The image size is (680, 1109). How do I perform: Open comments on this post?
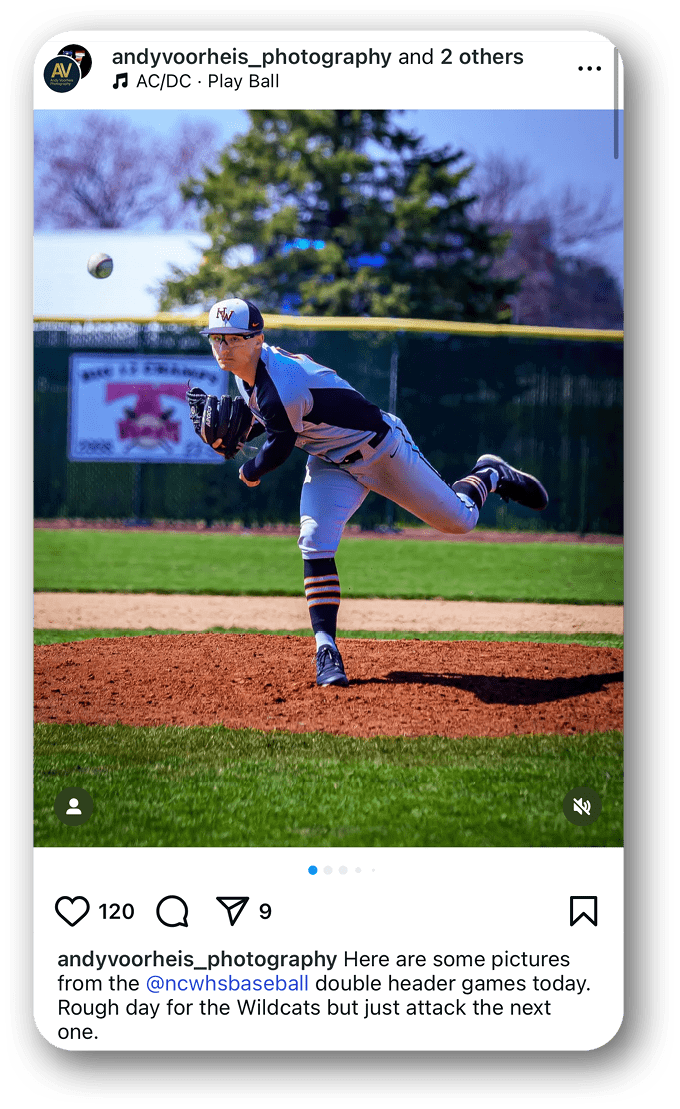pyautogui.click(x=172, y=911)
